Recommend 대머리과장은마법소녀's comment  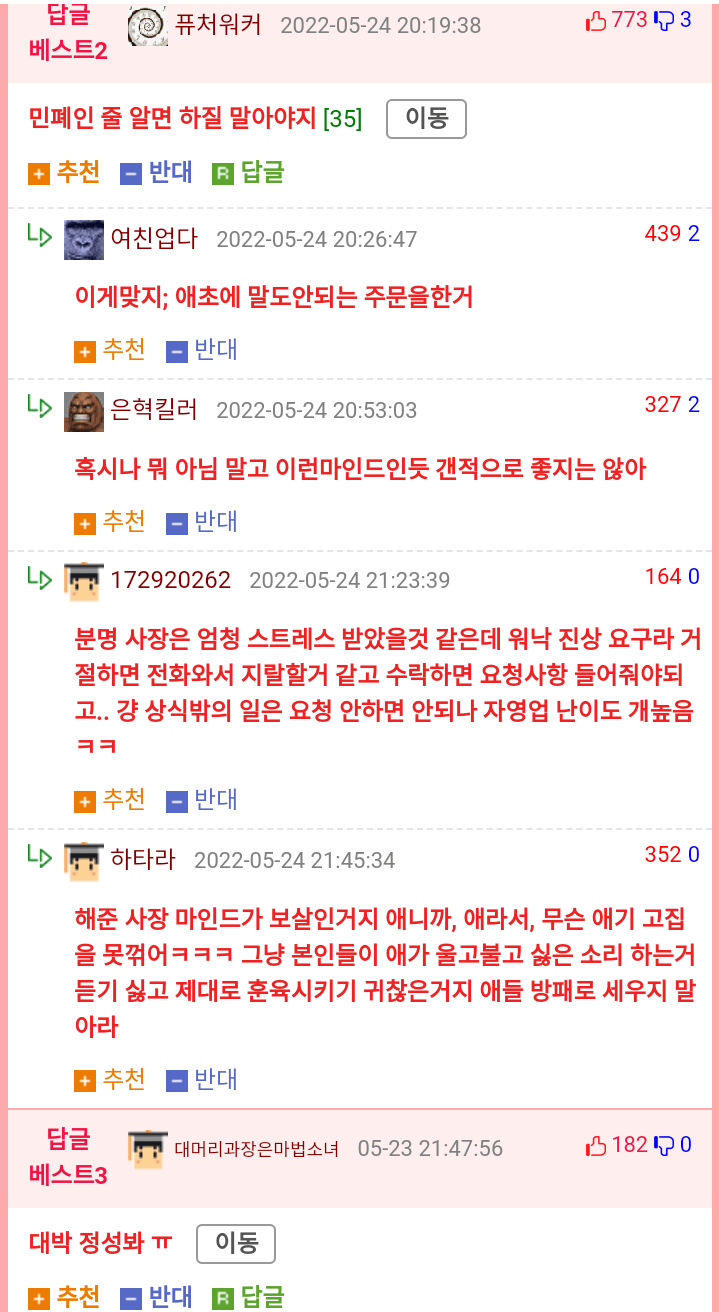pyautogui.click(x=65, y=1298)
